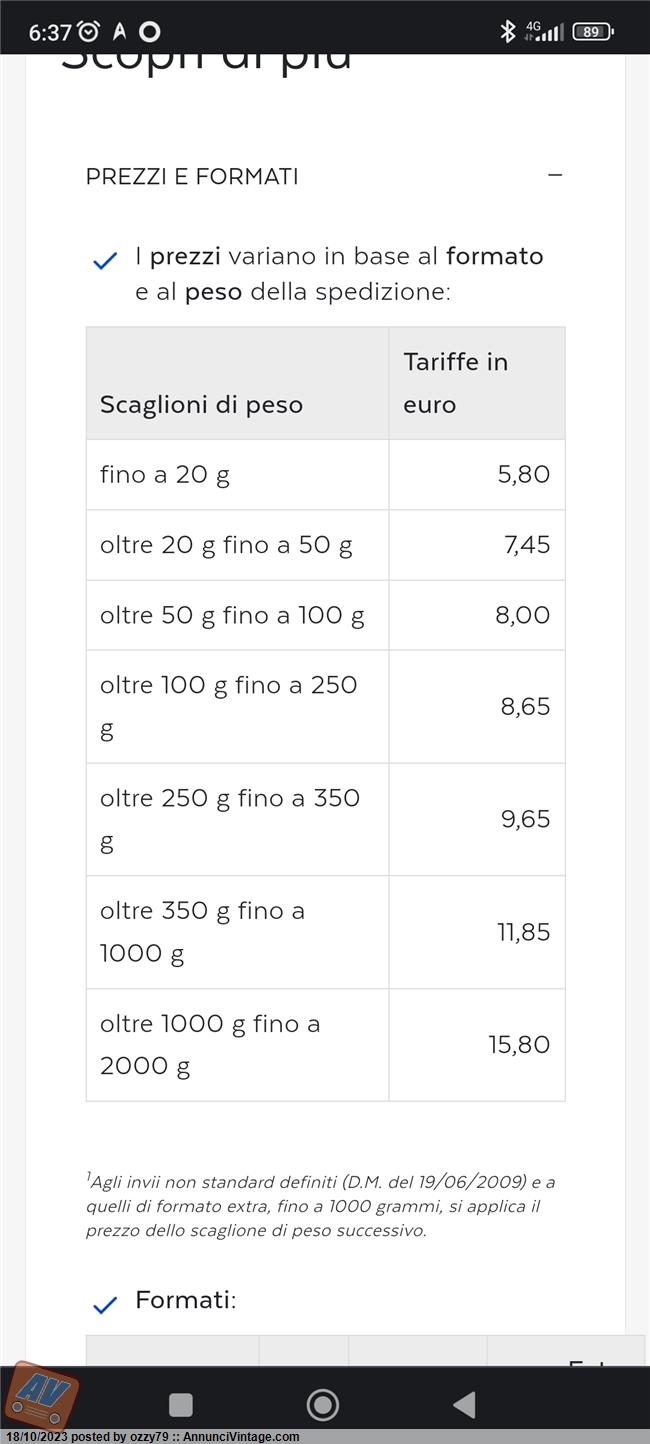Collapse the PREZZI E FORMATI section

click(x=555, y=176)
